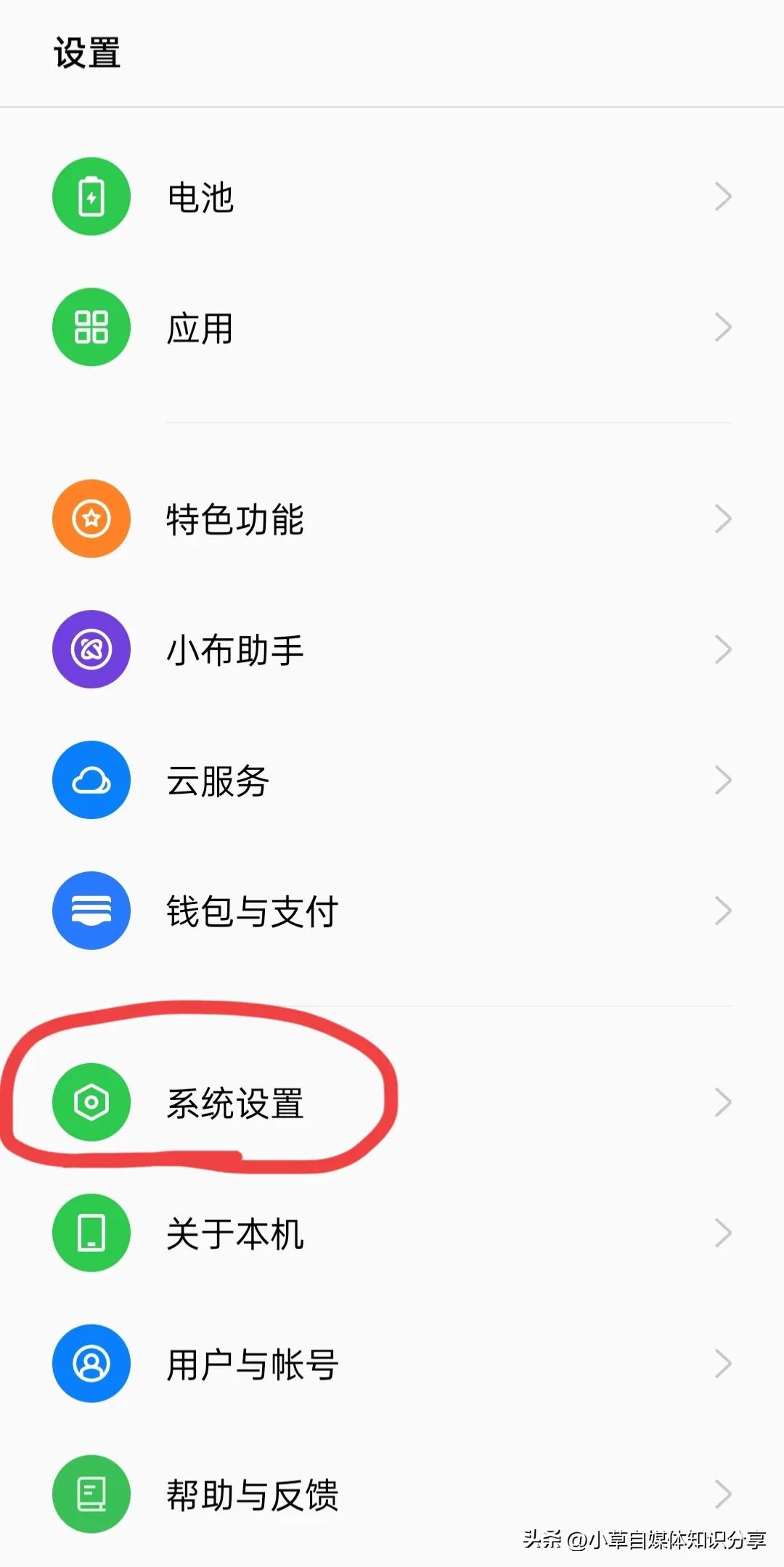Tap the green book icon for 帮助与反馈
The width and height of the screenshot is (784, 1567).
click(x=91, y=1494)
